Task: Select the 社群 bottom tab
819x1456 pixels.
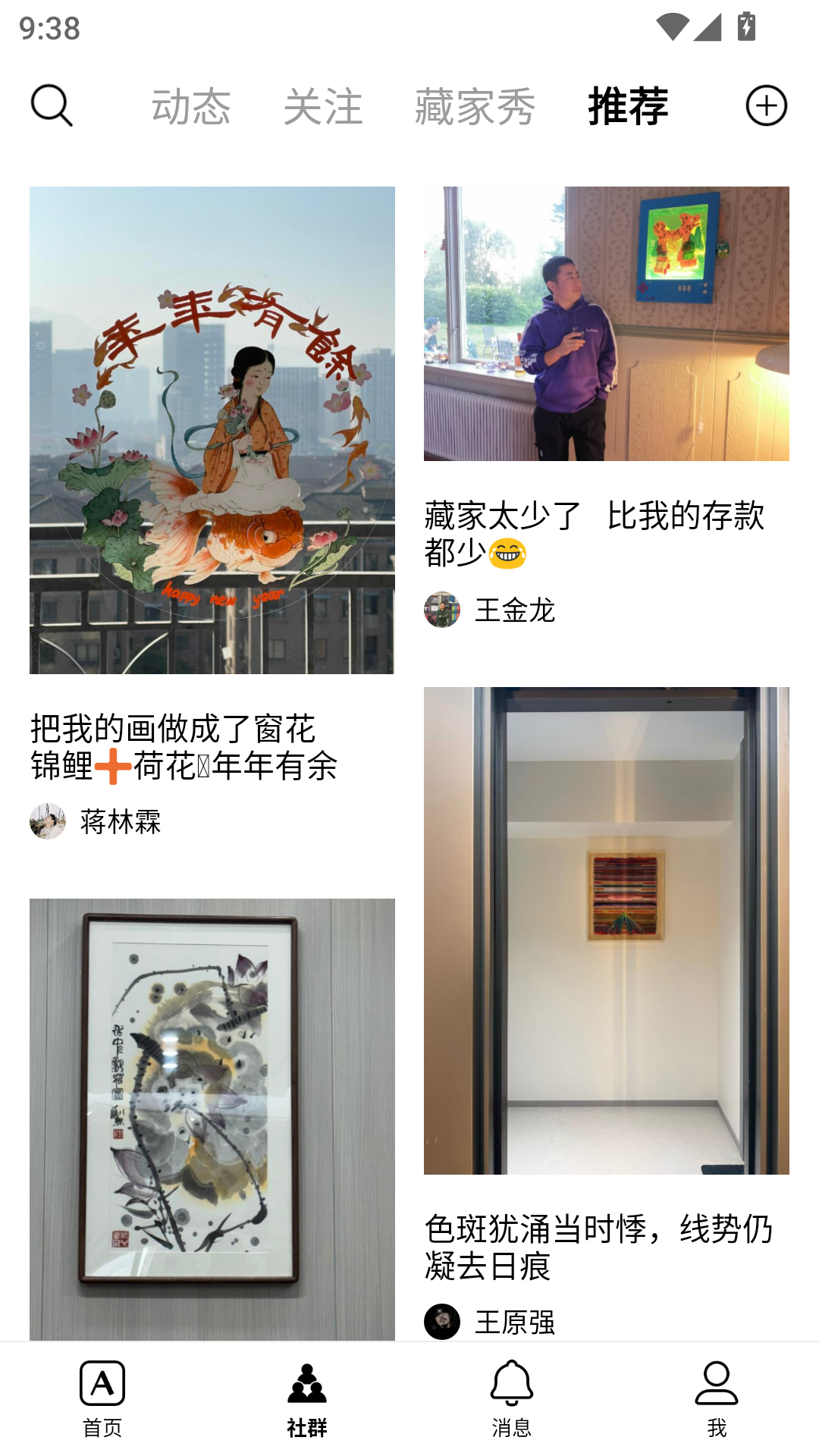Action: (307, 1398)
